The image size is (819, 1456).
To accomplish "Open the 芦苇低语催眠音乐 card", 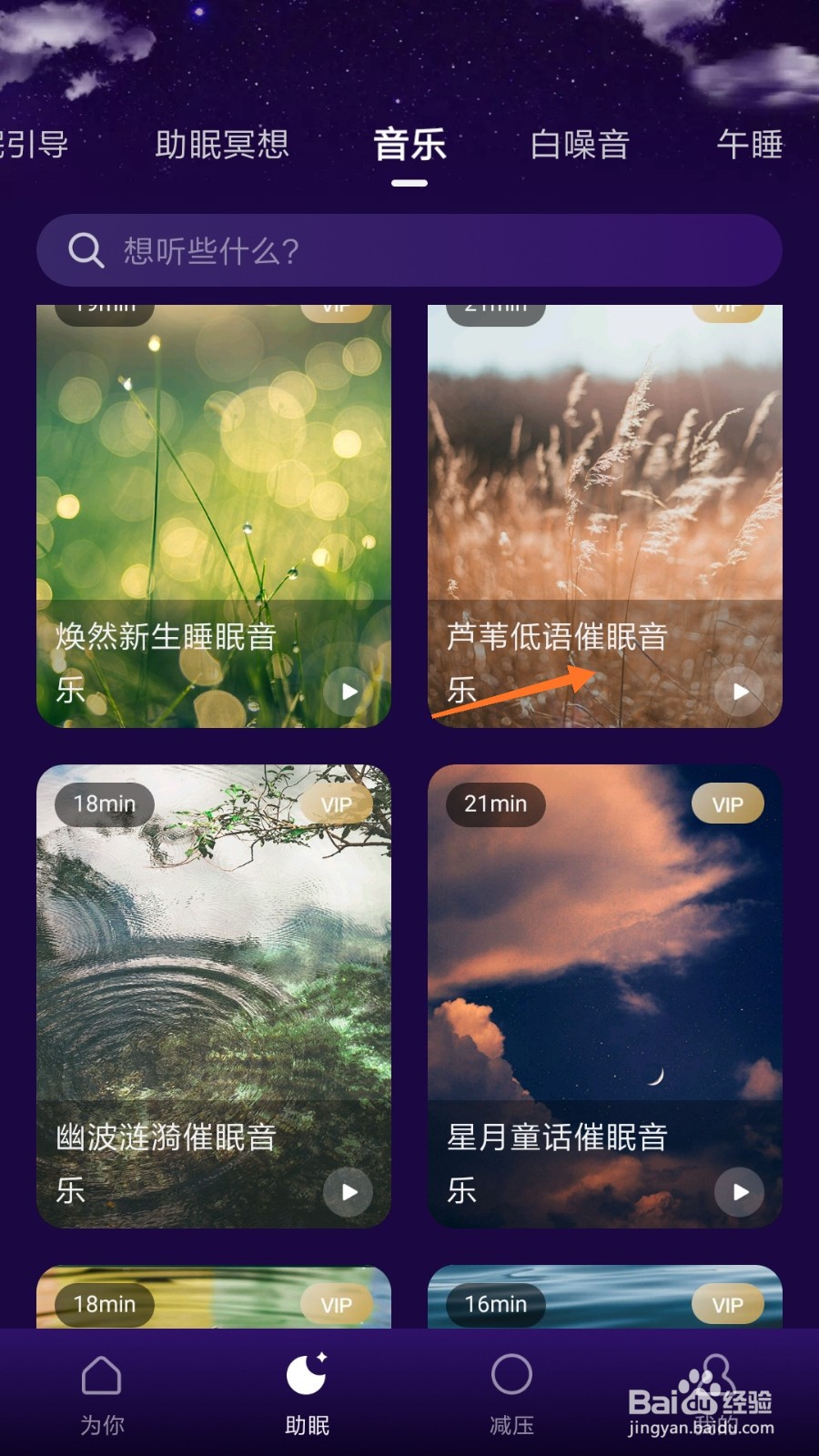I will [604, 482].
